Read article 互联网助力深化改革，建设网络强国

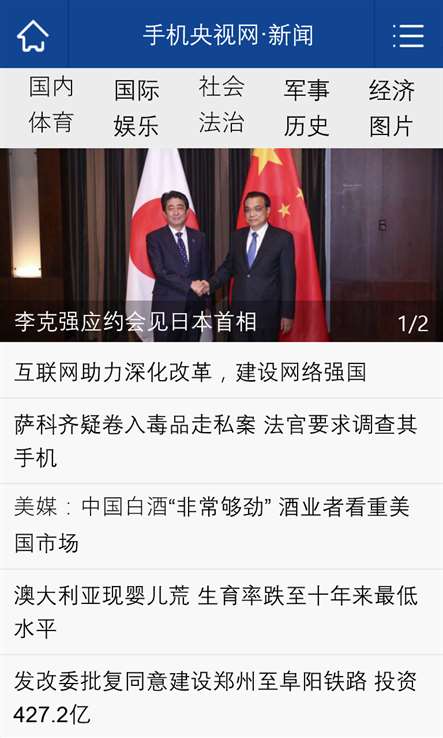pos(221,371)
